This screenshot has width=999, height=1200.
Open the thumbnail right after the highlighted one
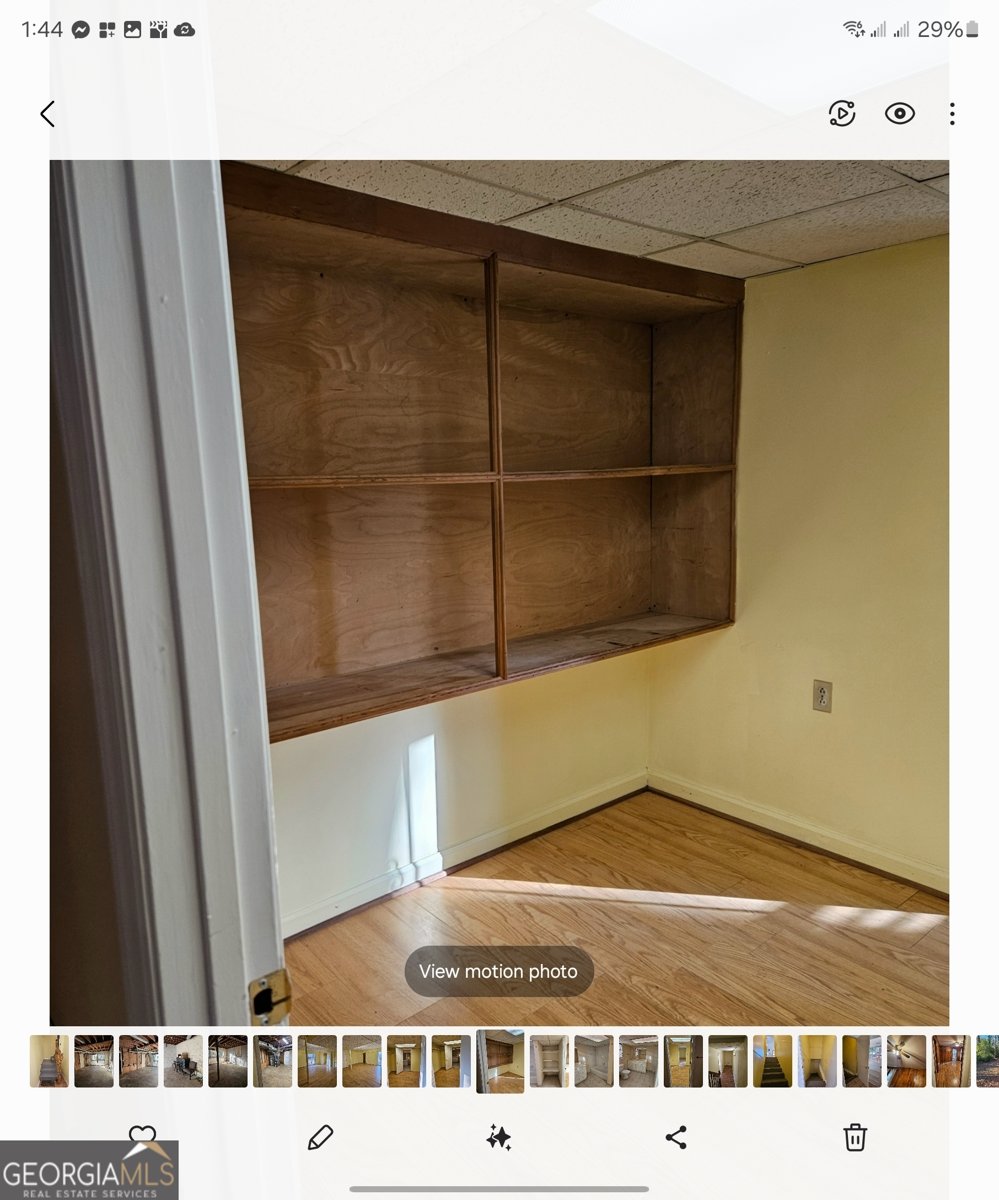tap(549, 1061)
